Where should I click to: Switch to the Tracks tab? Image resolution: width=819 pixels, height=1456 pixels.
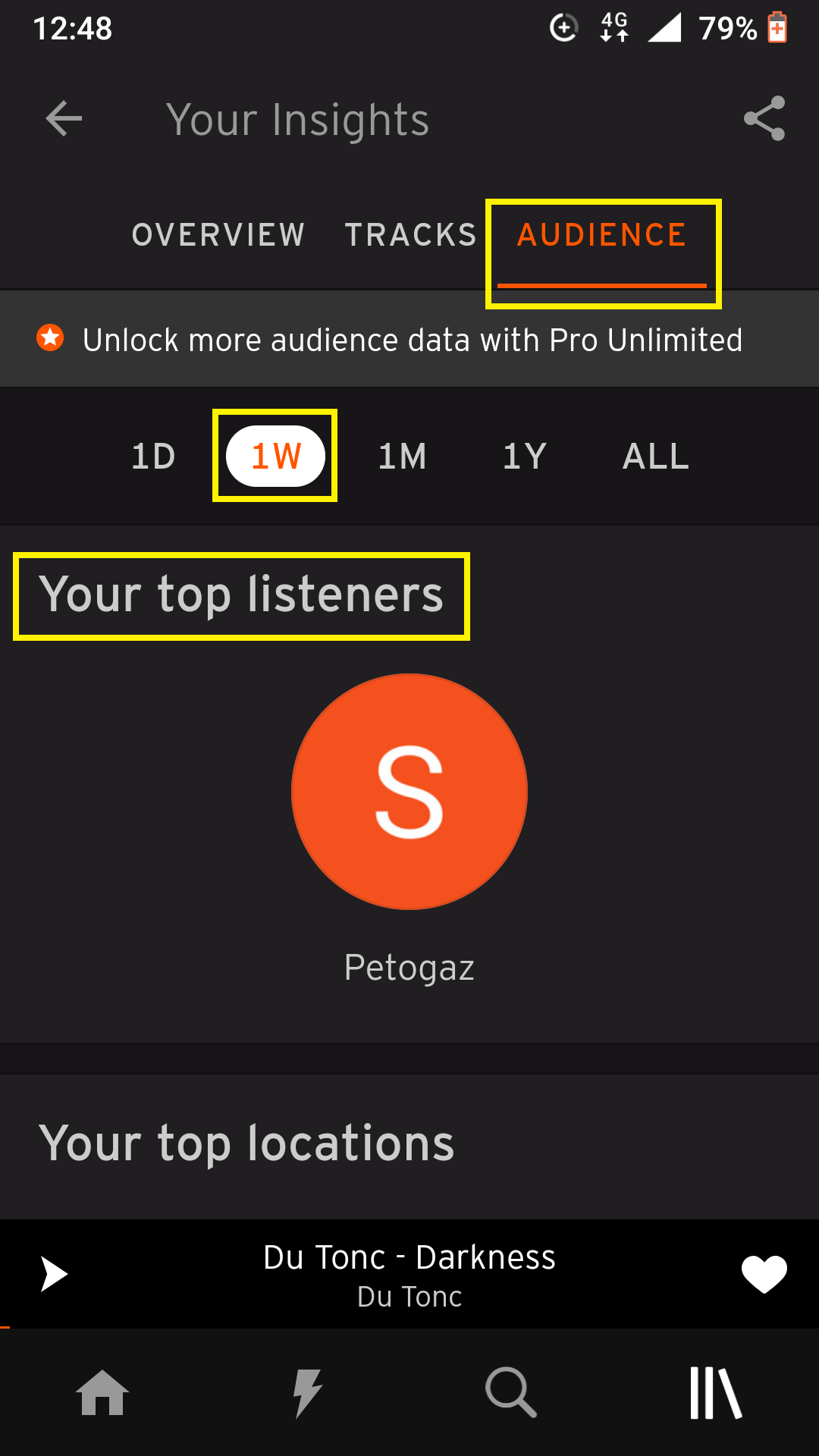click(410, 235)
